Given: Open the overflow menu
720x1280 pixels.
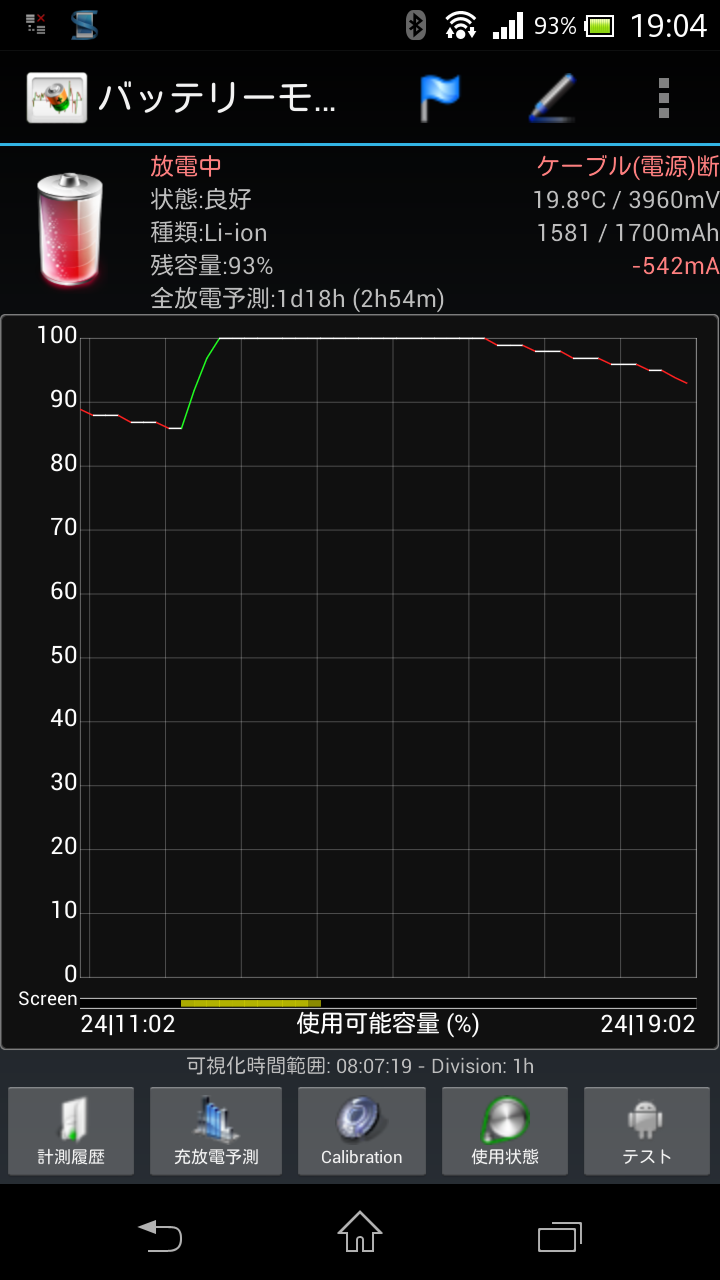Looking at the screenshot, I should coord(664,98).
